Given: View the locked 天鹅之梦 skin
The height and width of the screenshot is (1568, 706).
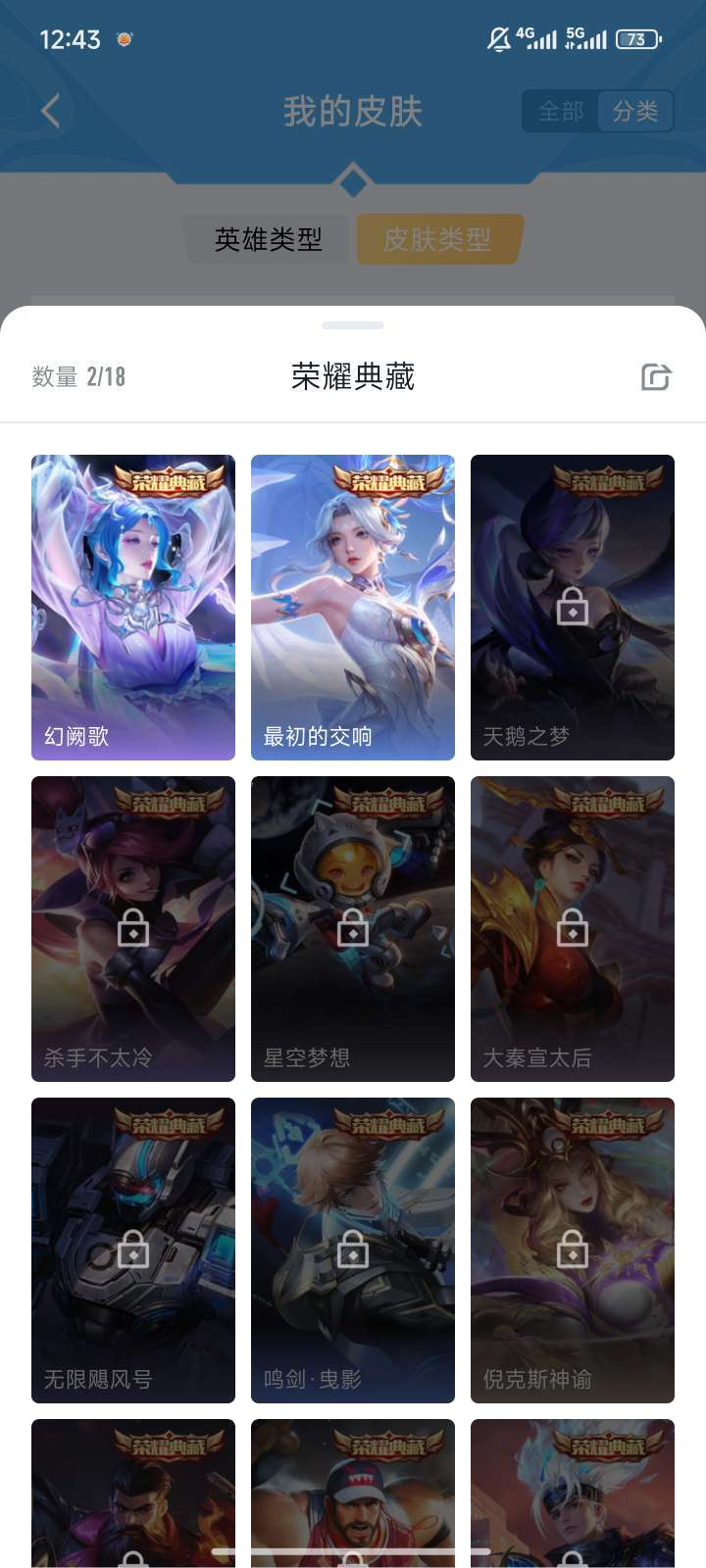Looking at the screenshot, I should [573, 608].
